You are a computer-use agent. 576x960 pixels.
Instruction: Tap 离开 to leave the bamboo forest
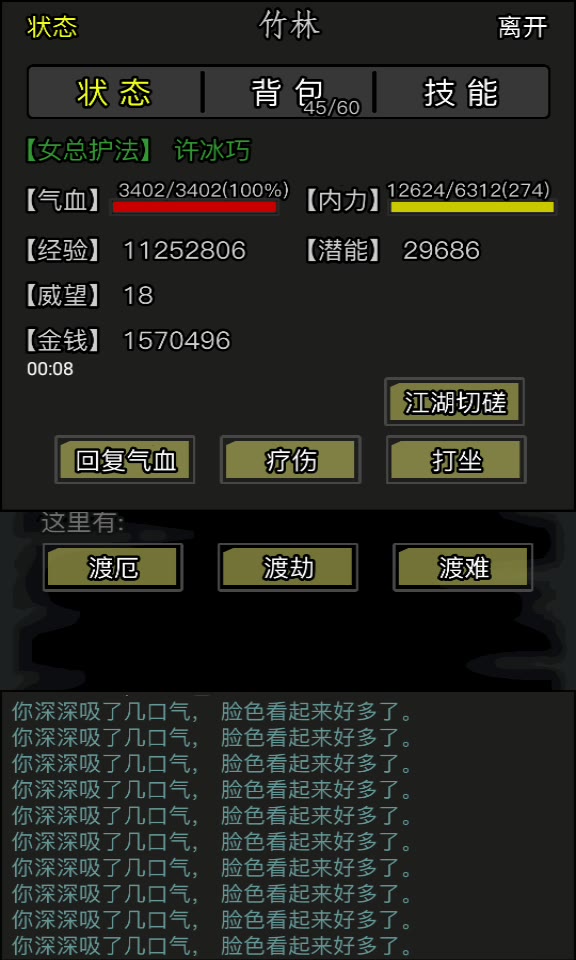pyautogui.click(x=522, y=28)
